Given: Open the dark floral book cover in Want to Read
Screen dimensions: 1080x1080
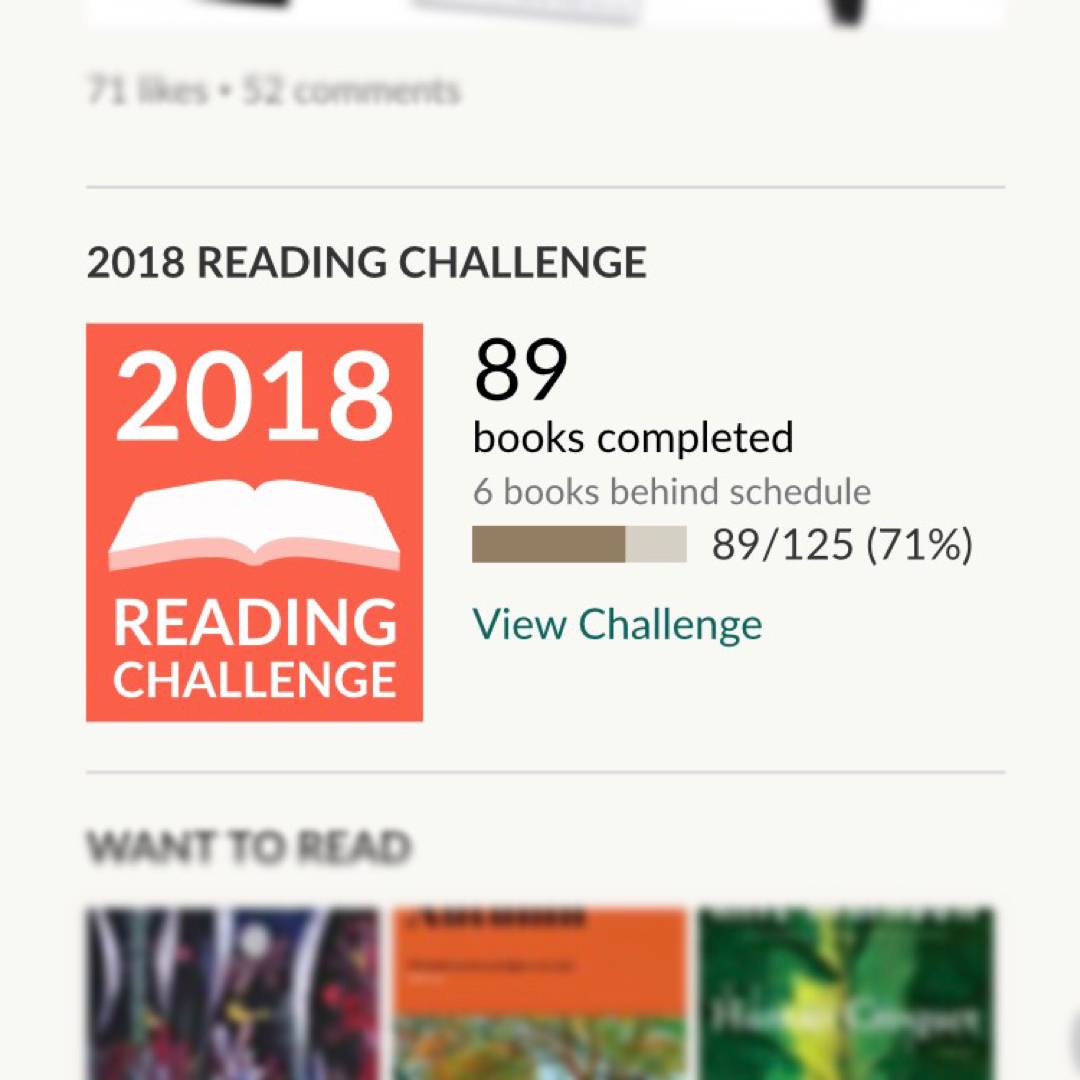Looking at the screenshot, I should [x=233, y=993].
